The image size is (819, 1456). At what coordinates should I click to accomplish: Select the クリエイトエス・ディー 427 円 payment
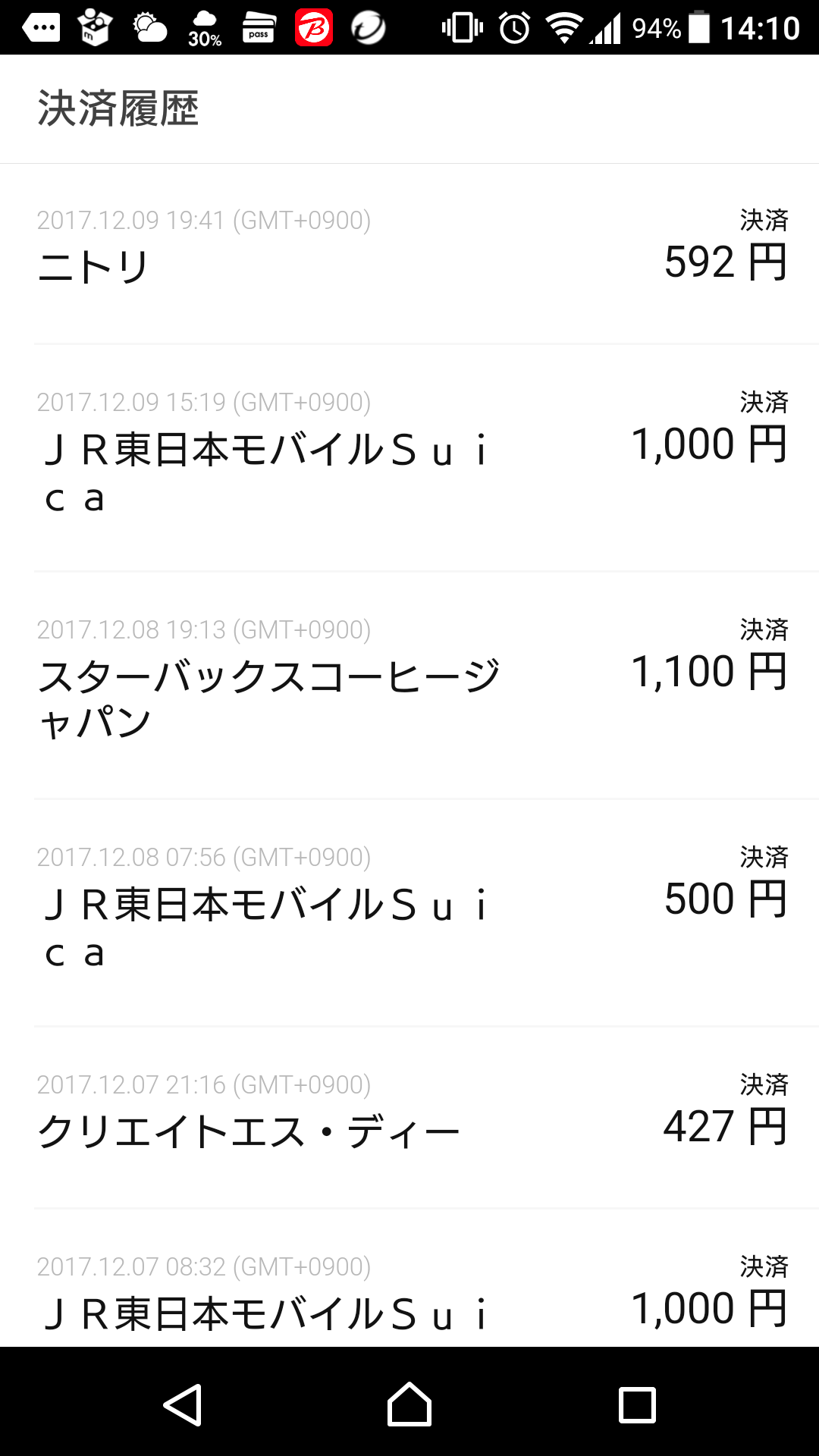click(409, 1117)
